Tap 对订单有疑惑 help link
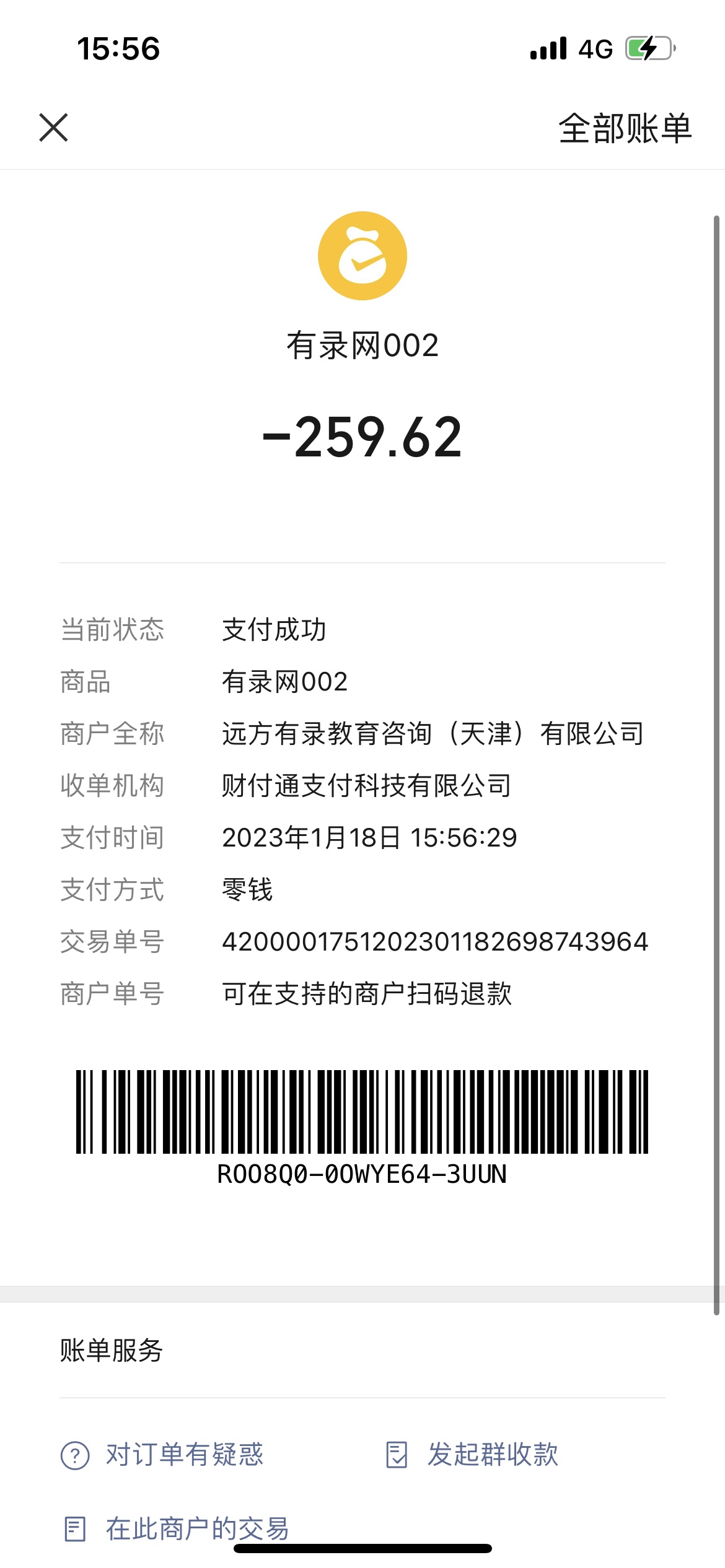This screenshot has height=1568, width=725. (x=162, y=1455)
